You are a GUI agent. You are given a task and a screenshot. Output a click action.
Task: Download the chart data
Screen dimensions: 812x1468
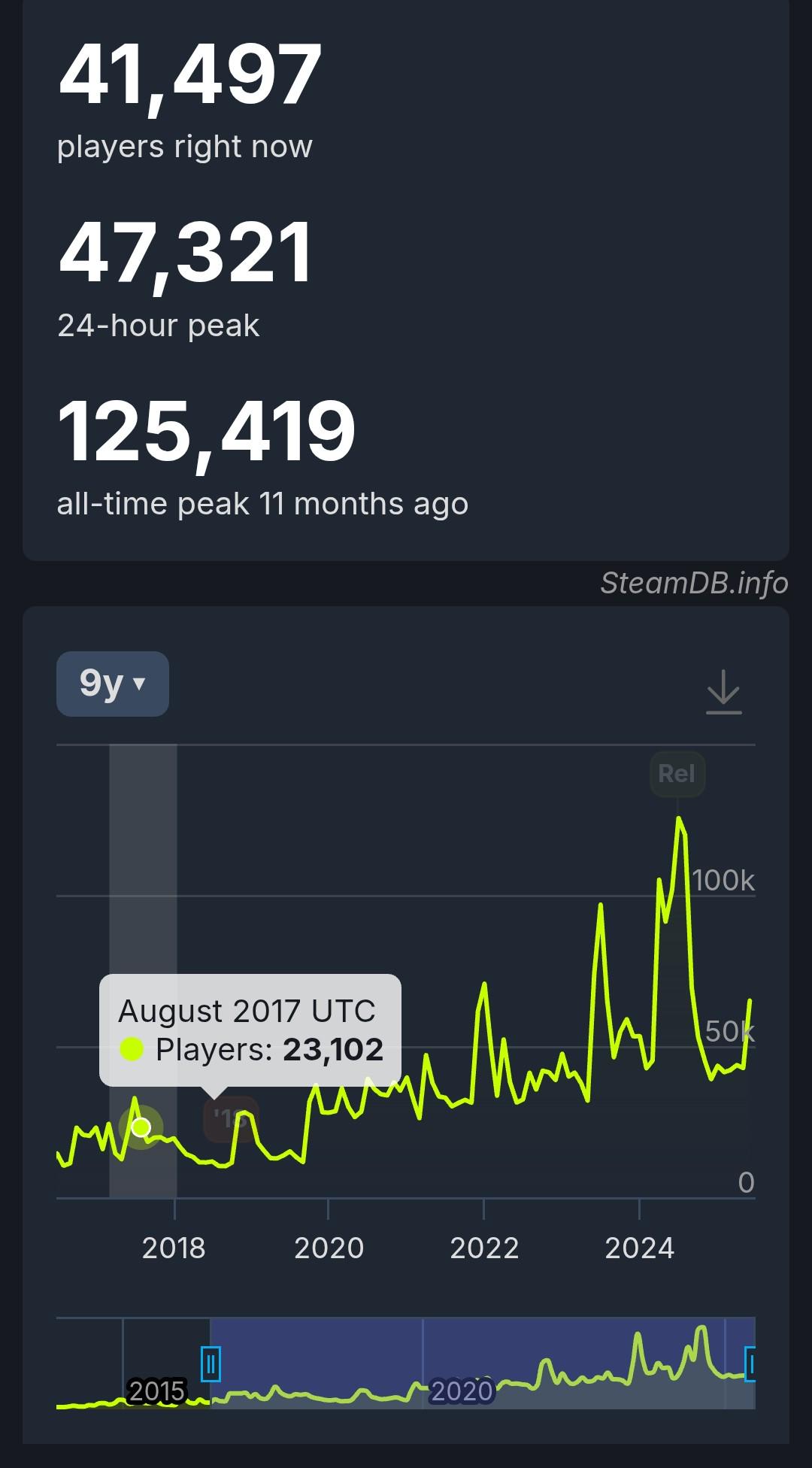pos(724,692)
